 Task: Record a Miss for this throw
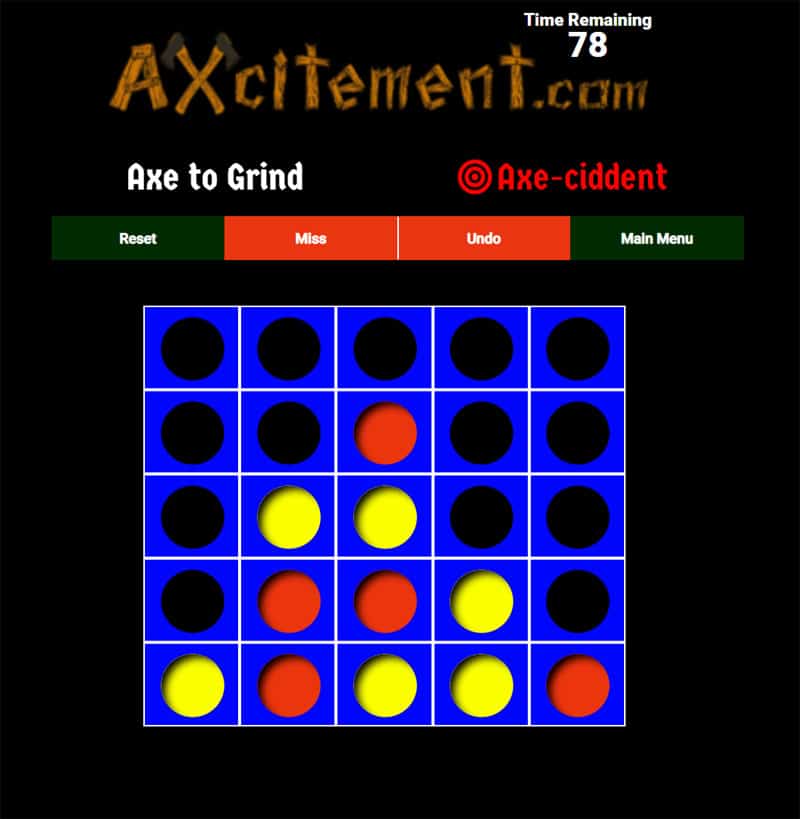pos(311,239)
